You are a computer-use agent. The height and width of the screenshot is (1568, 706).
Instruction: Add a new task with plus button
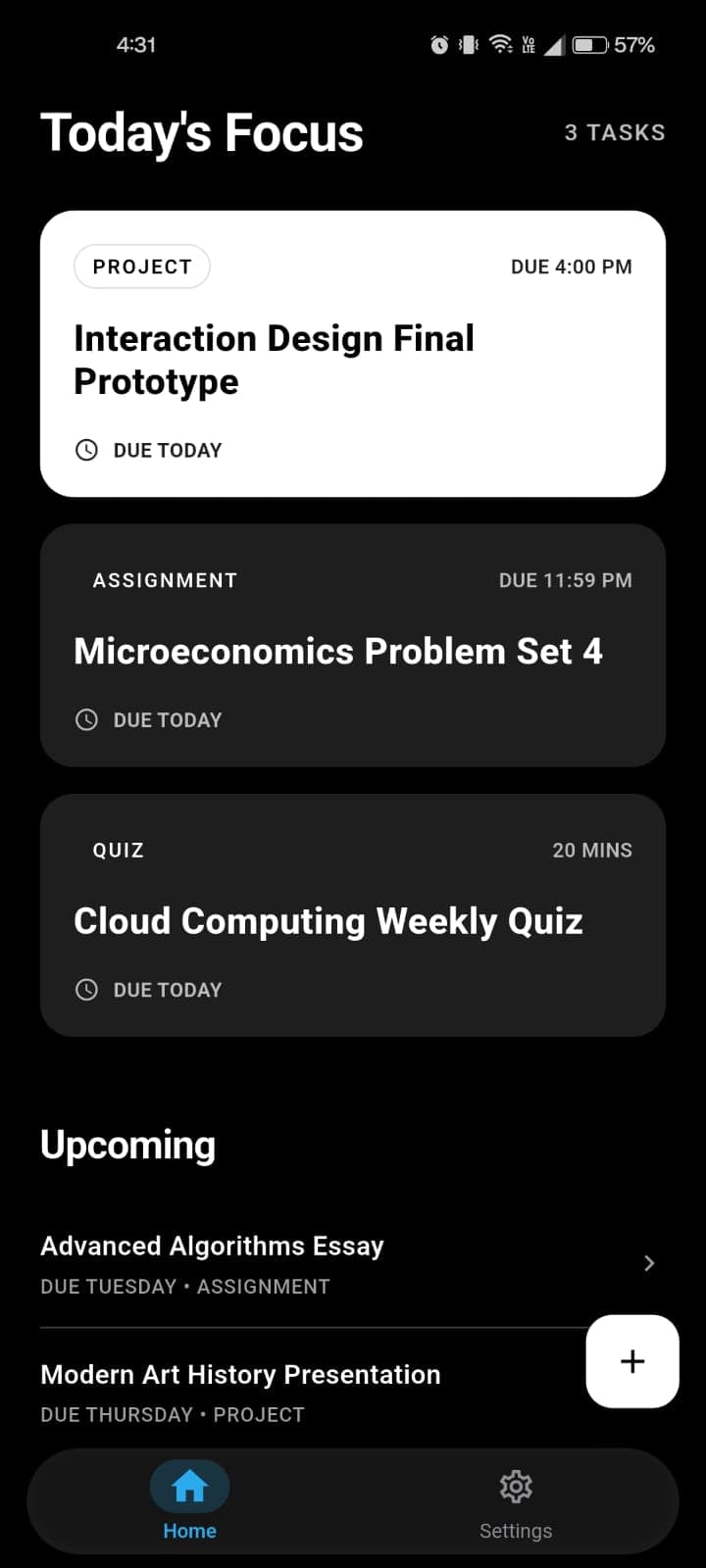click(x=632, y=1361)
